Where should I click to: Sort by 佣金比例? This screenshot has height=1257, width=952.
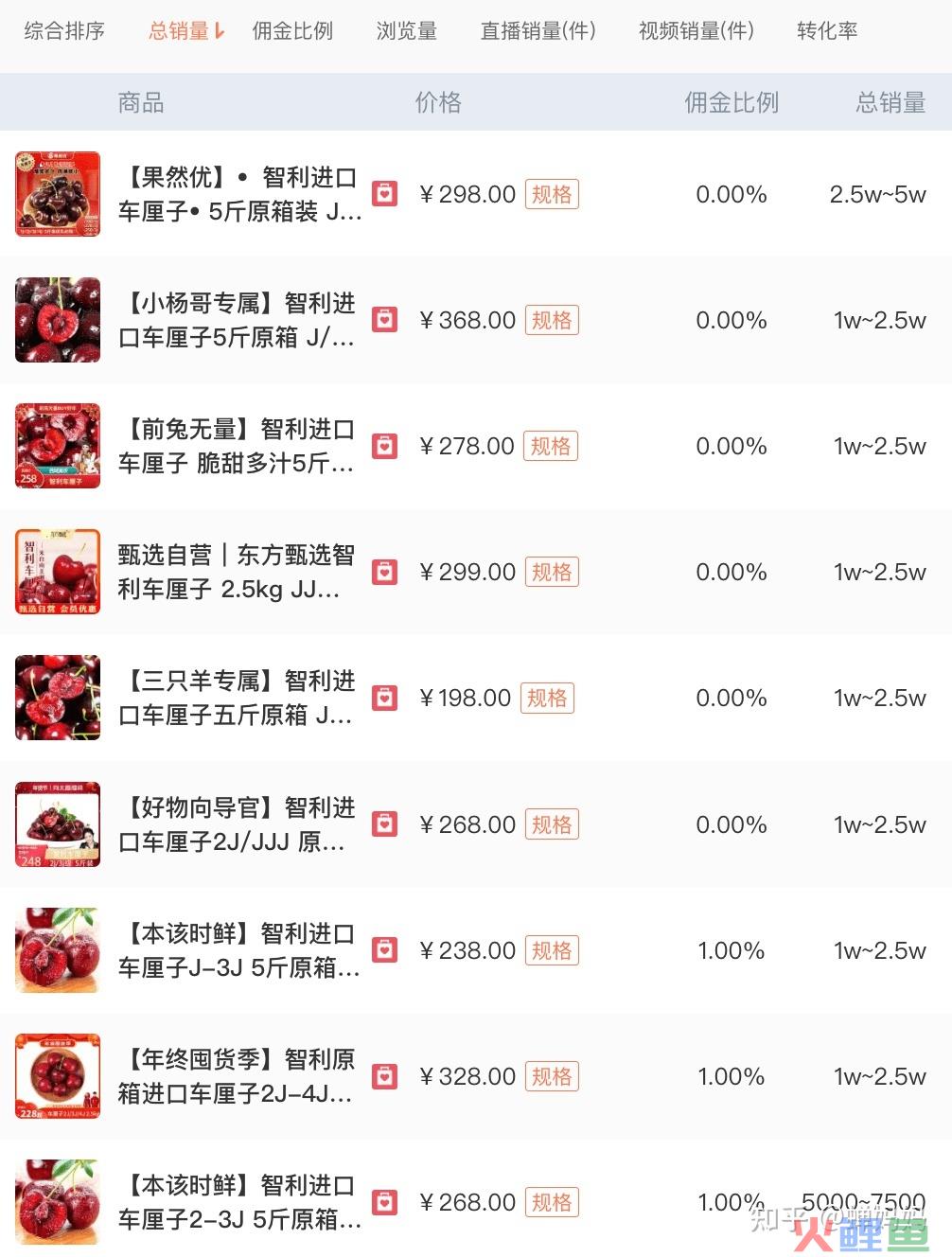pos(292,31)
